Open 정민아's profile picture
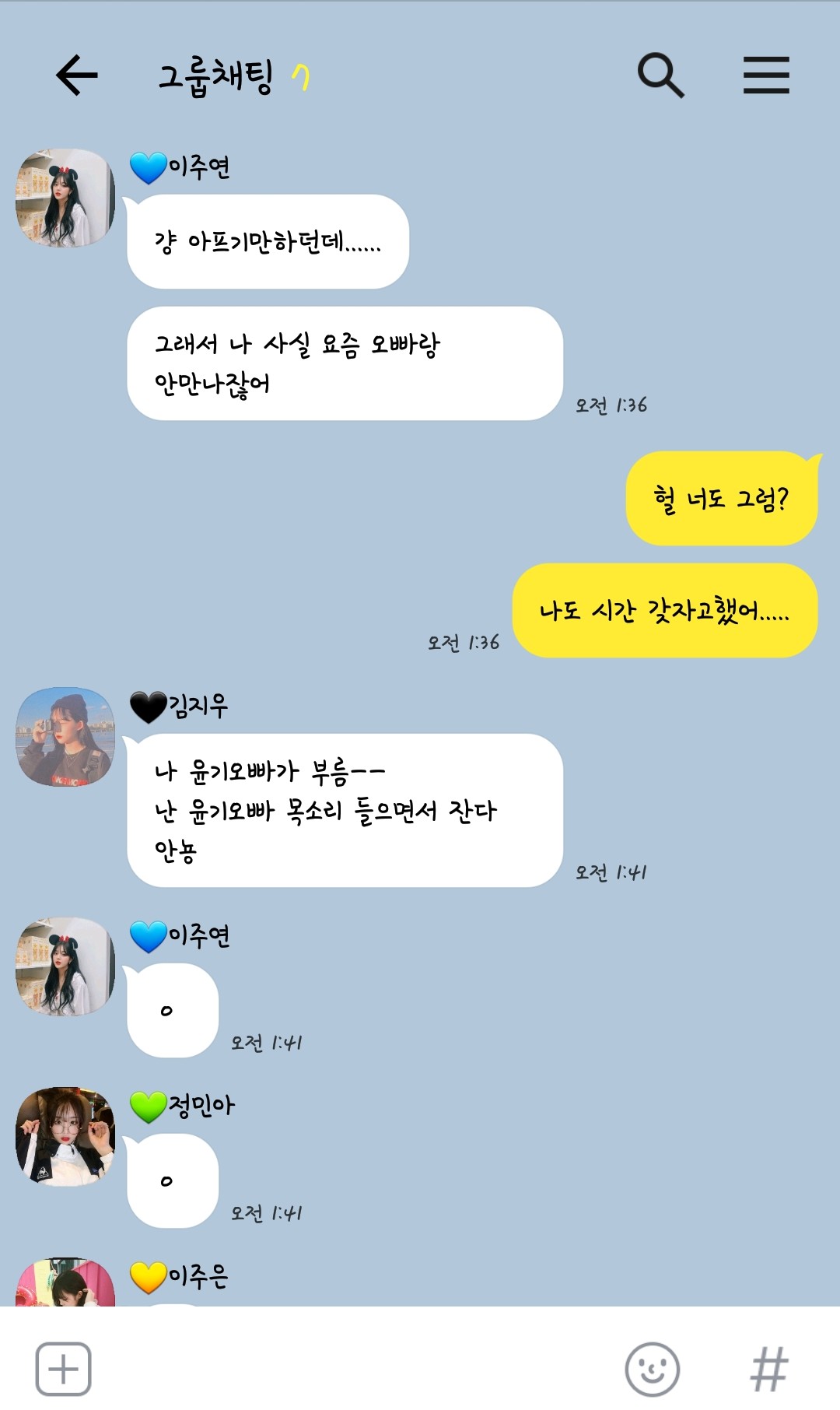 coord(65,1136)
